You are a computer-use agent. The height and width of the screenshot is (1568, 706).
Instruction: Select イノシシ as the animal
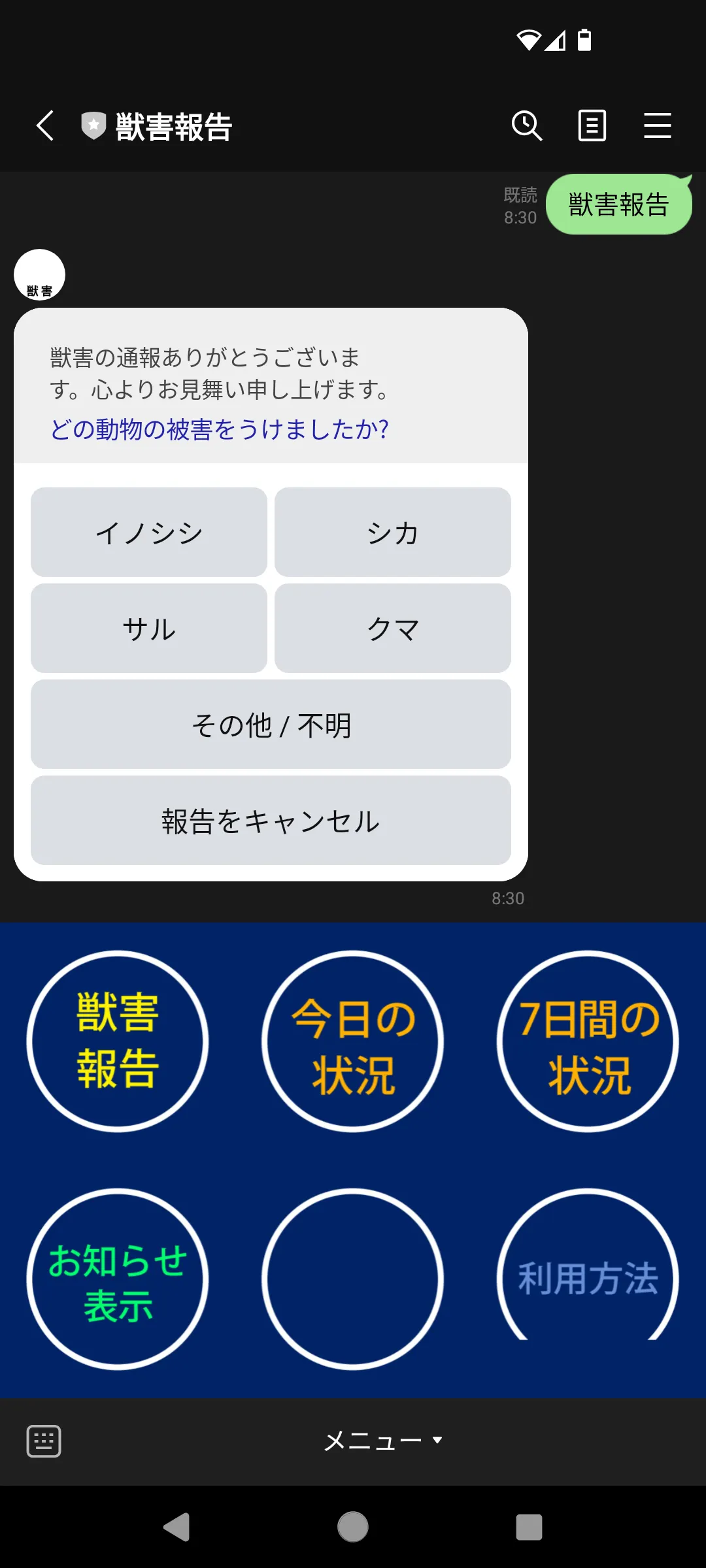click(x=149, y=532)
